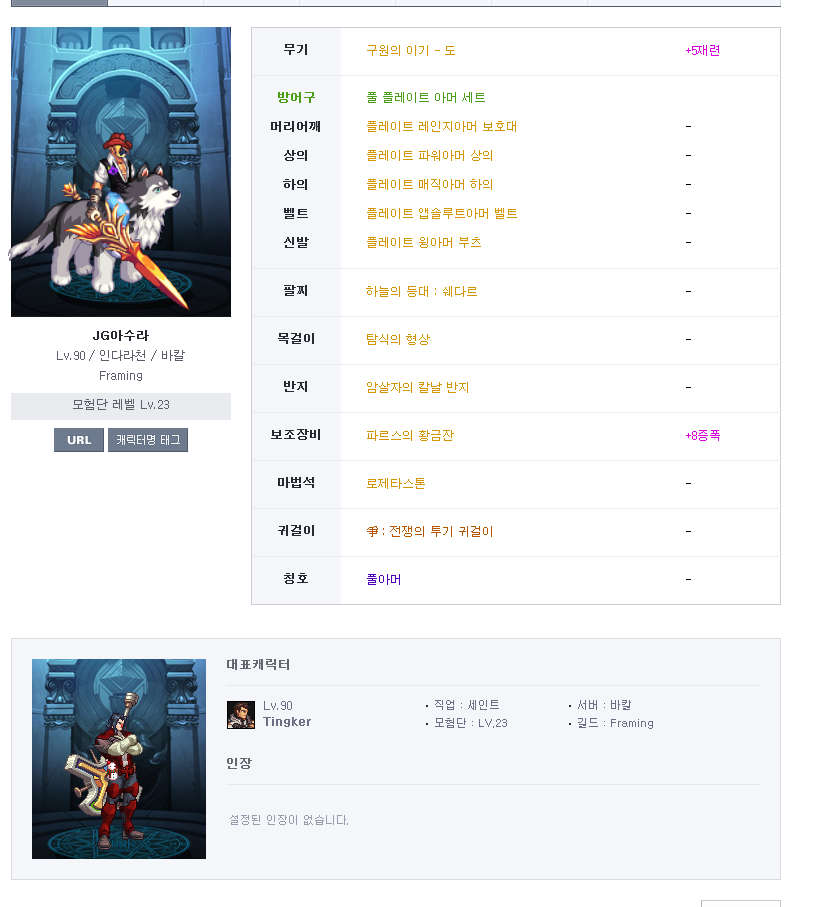View bracelet 하늘의 등대 : 쉐다르
The height and width of the screenshot is (907, 817).
click(421, 292)
